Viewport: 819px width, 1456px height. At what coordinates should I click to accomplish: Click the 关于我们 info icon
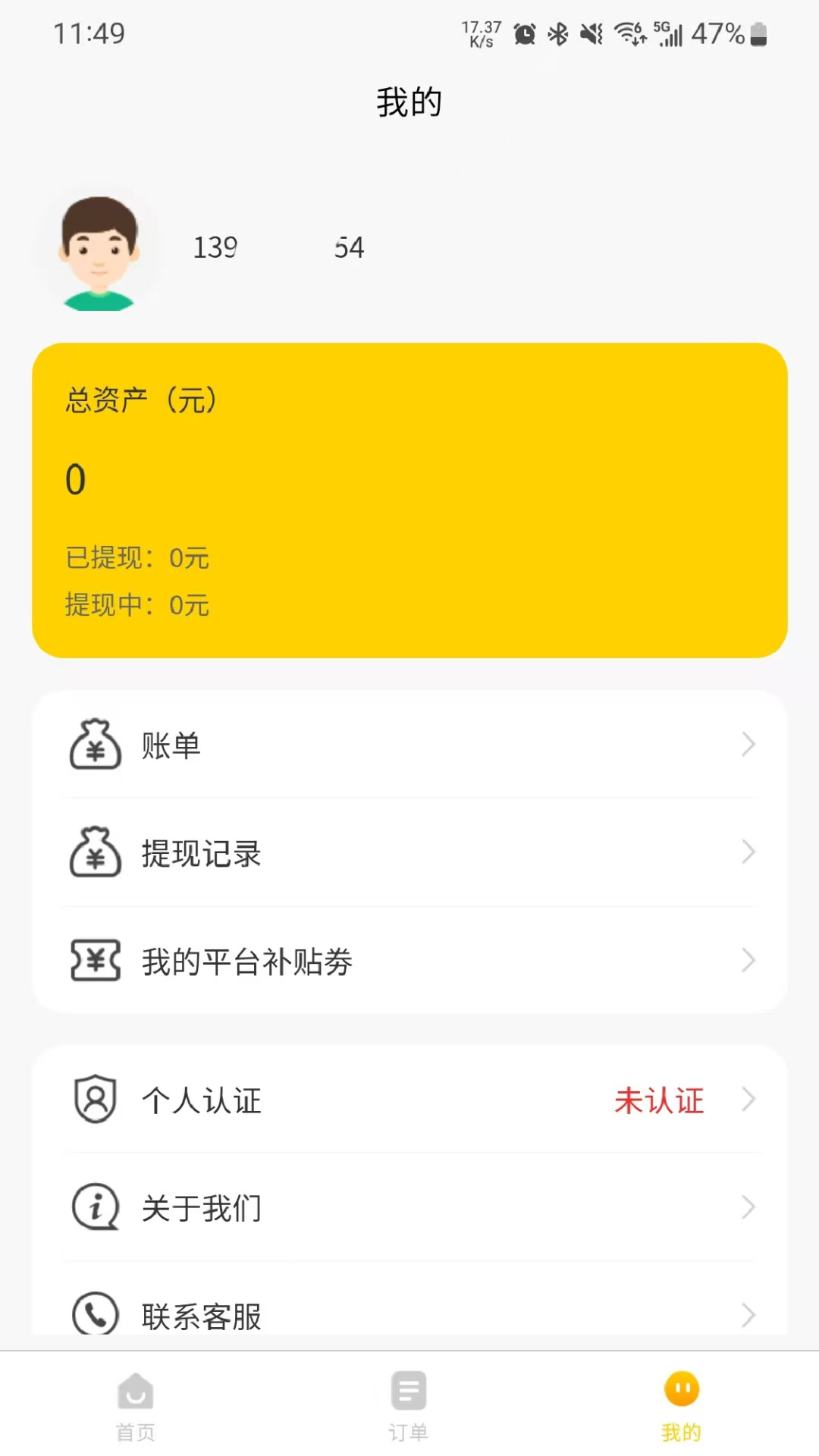[94, 1207]
